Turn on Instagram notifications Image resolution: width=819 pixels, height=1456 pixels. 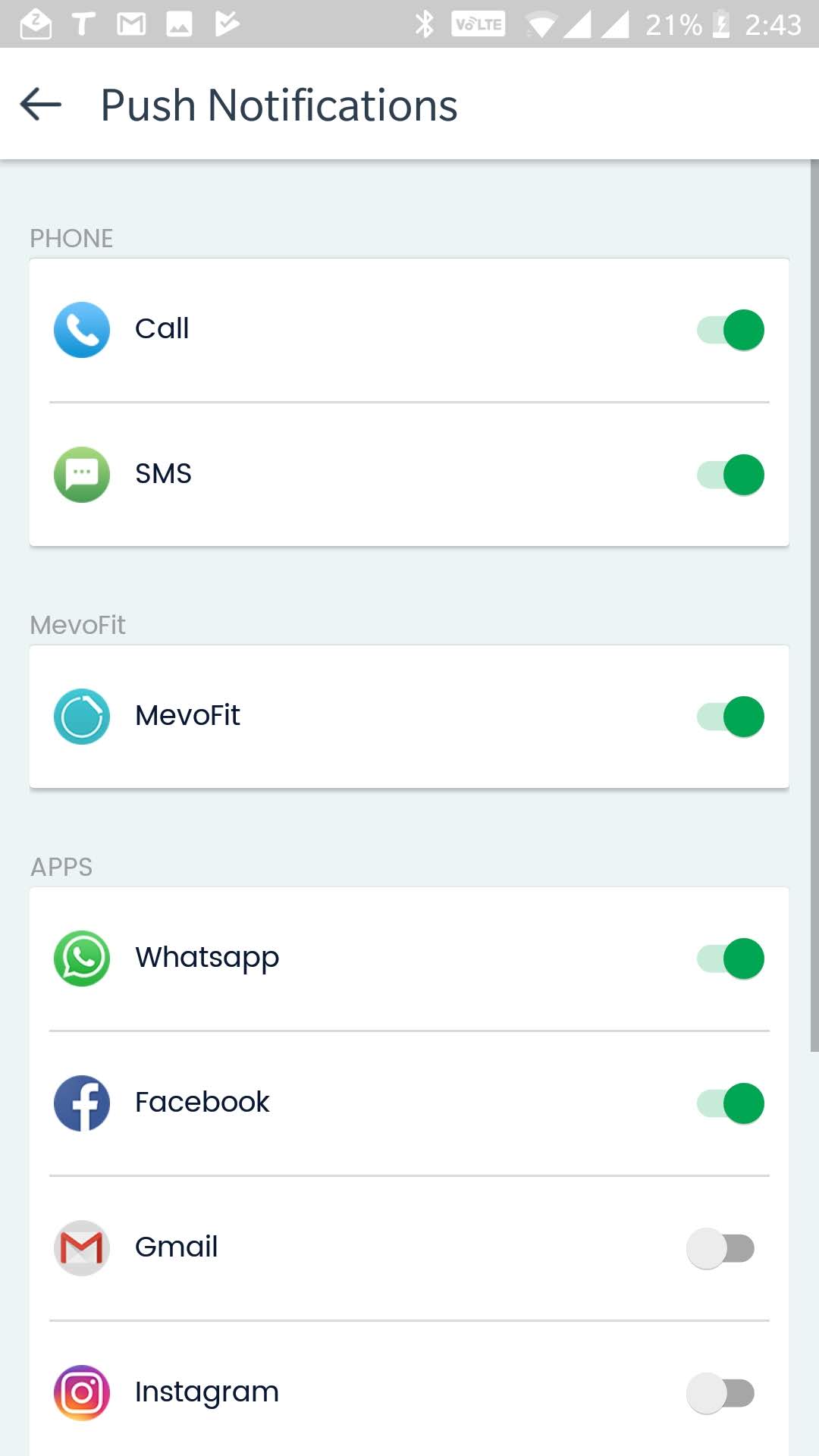pos(720,1393)
